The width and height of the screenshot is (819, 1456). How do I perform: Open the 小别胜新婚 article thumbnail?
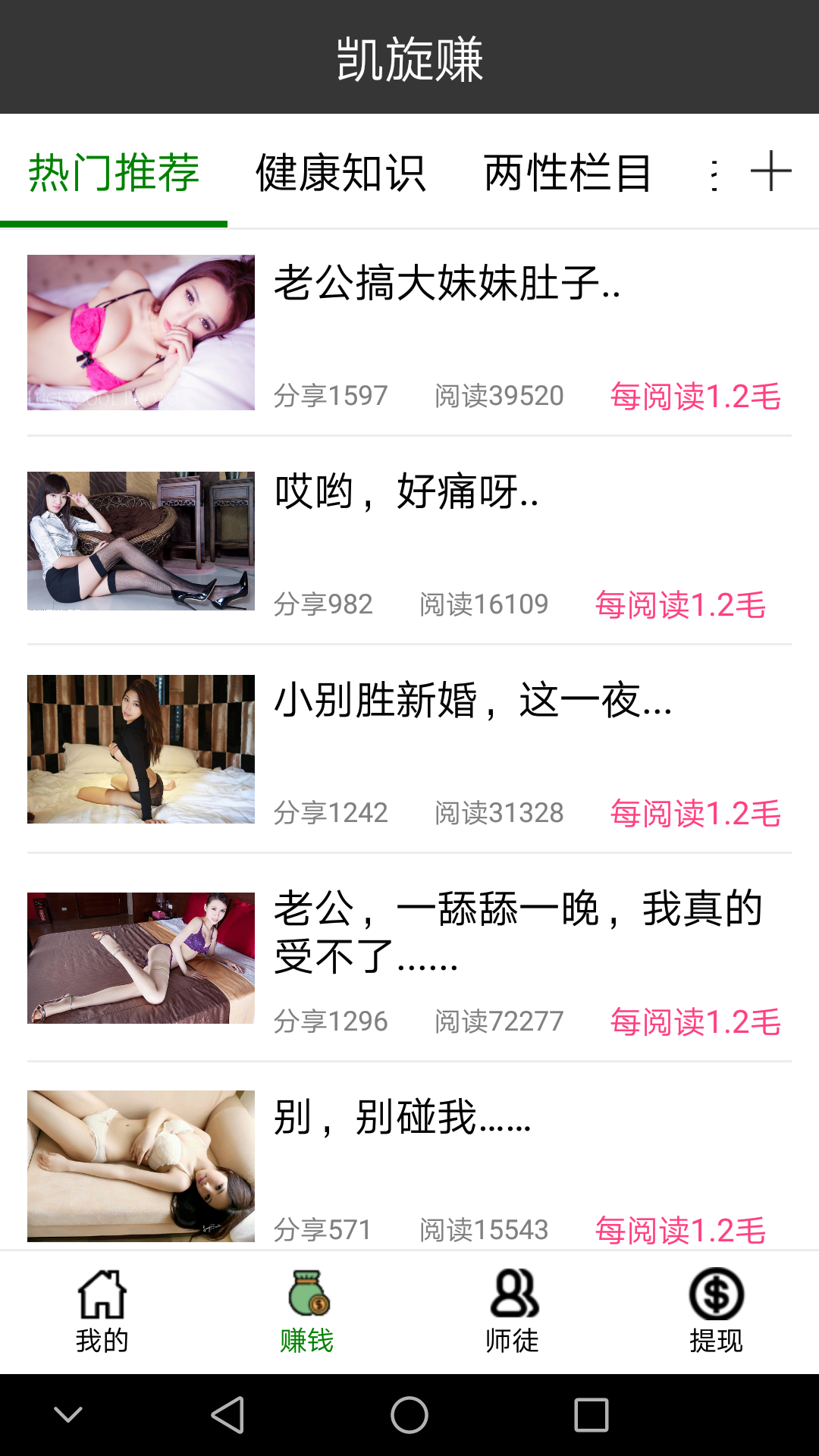[142, 747]
